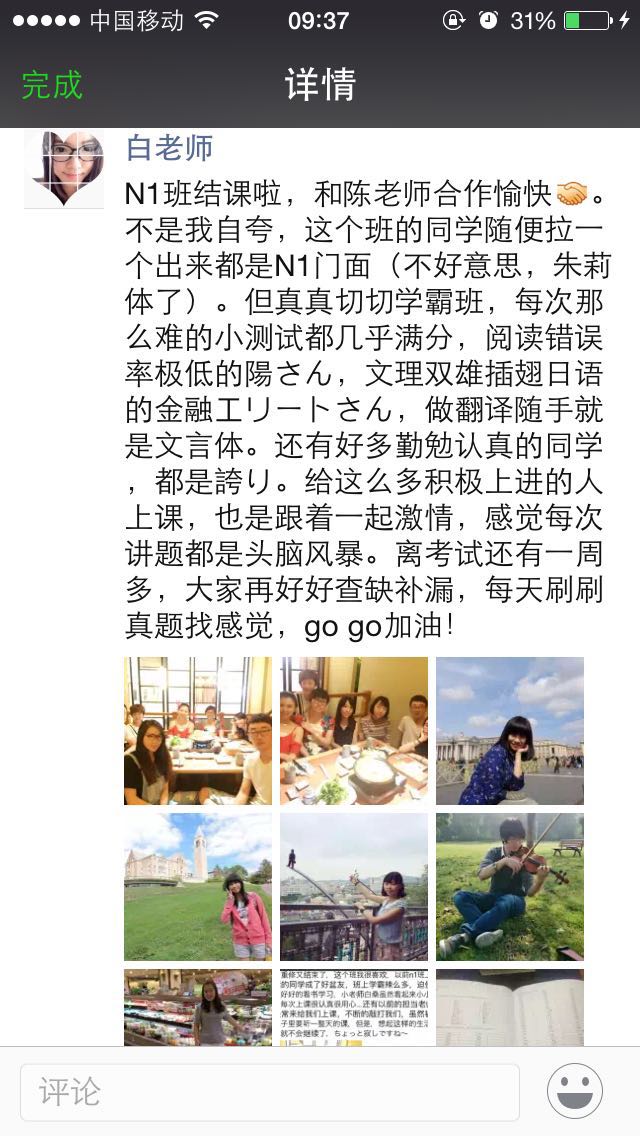
Task: View the group photo around the hotpot
Action: pyautogui.click(x=354, y=730)
